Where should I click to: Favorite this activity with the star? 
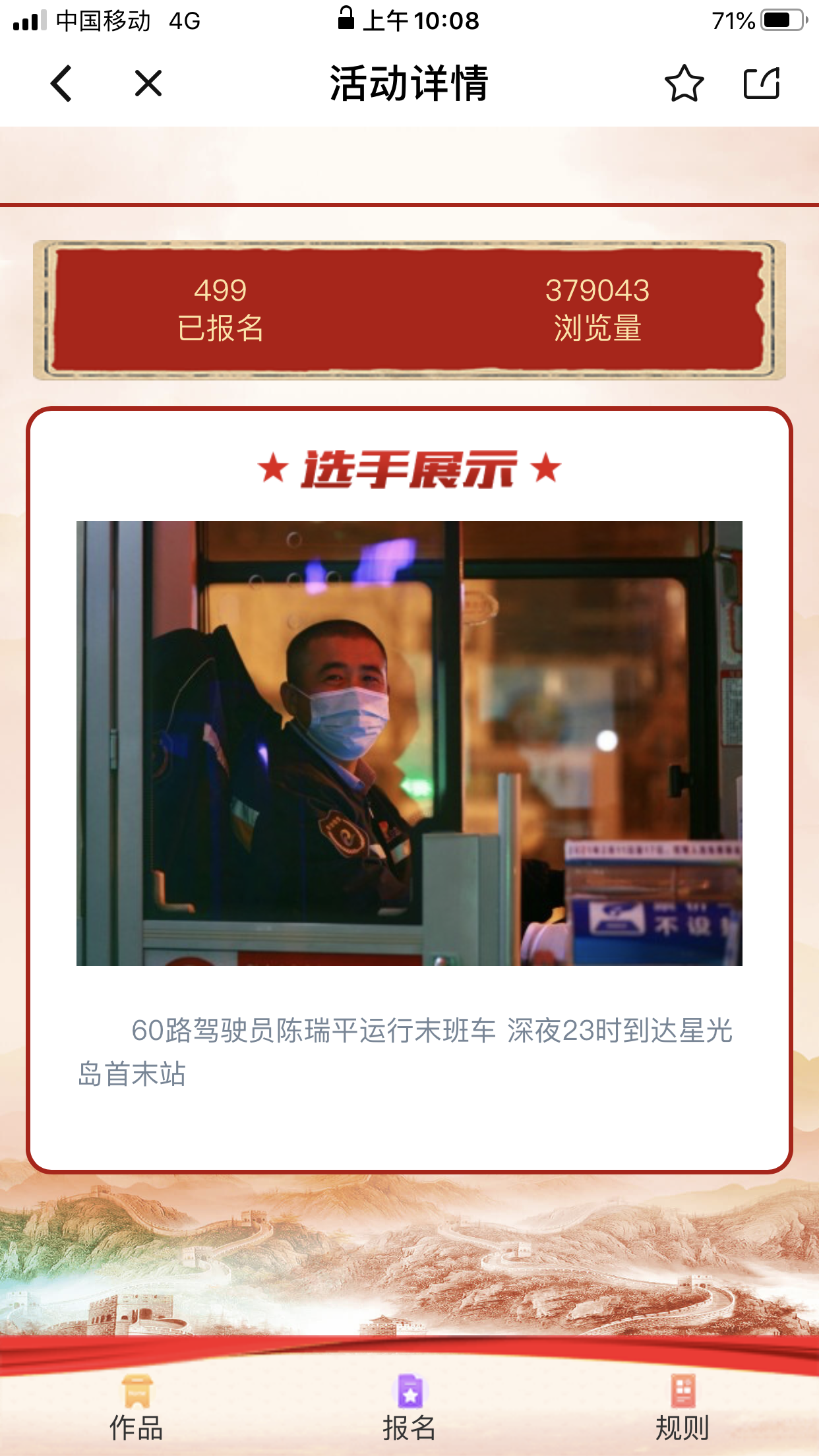pos(684,84)
